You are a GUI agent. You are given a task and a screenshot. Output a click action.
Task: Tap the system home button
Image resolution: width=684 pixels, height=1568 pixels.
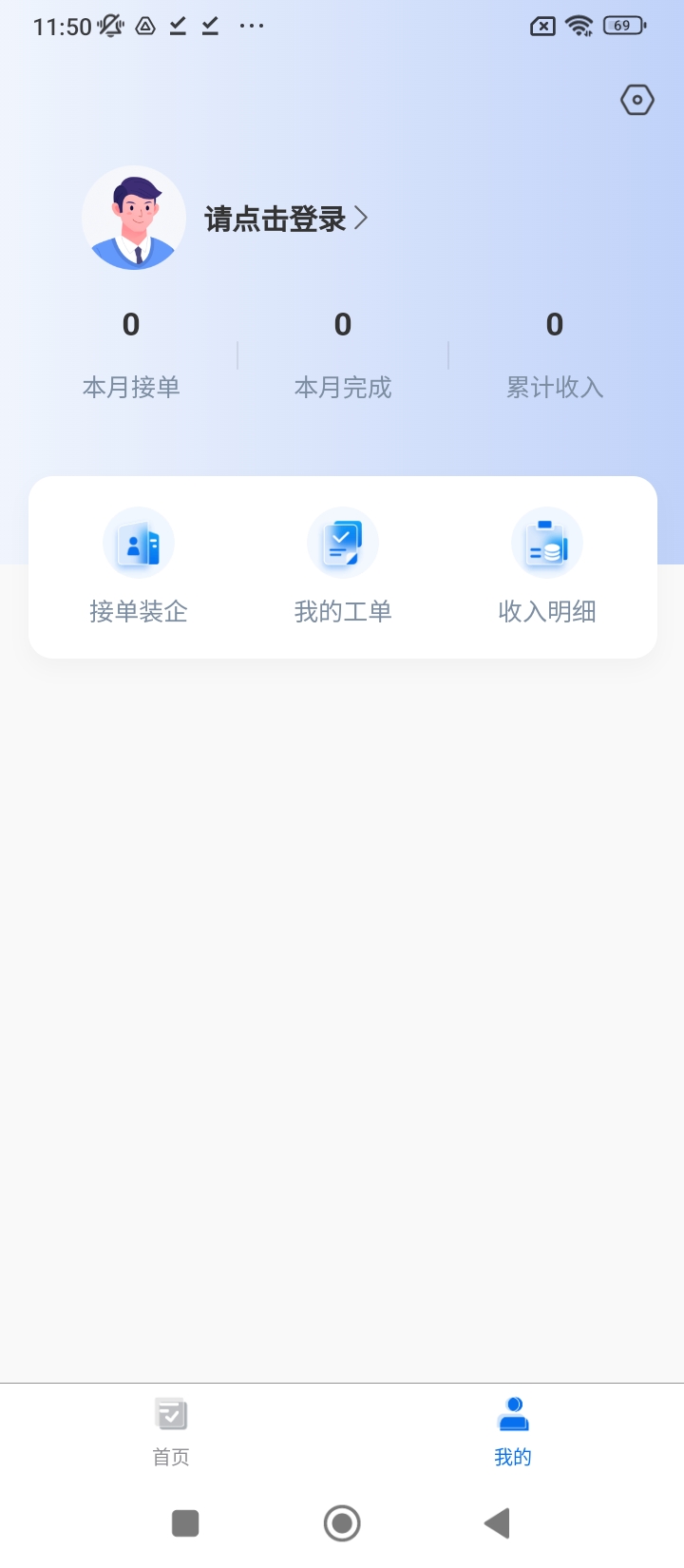(342, 1523)
